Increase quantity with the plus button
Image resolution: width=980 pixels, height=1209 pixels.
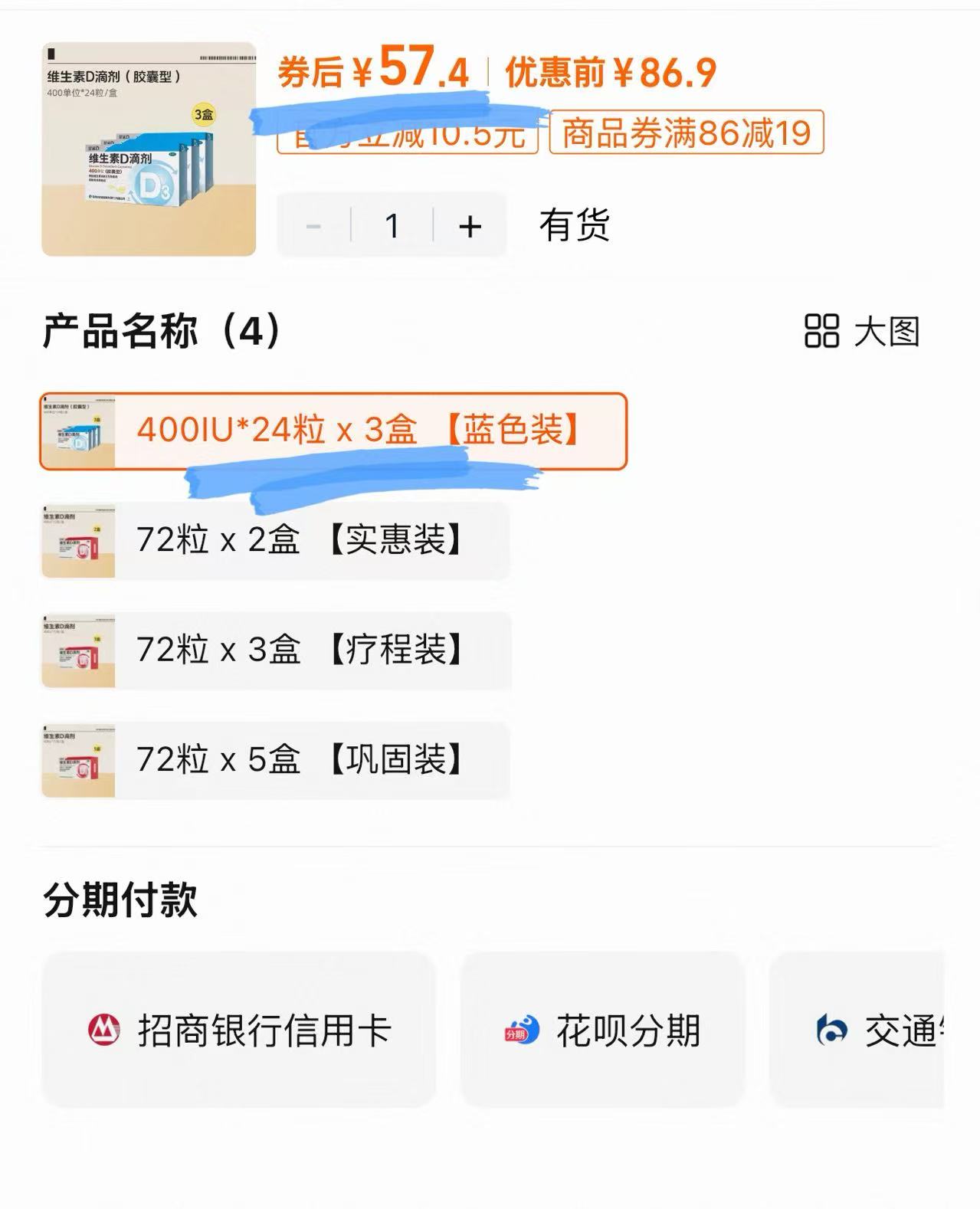(470, 225)
